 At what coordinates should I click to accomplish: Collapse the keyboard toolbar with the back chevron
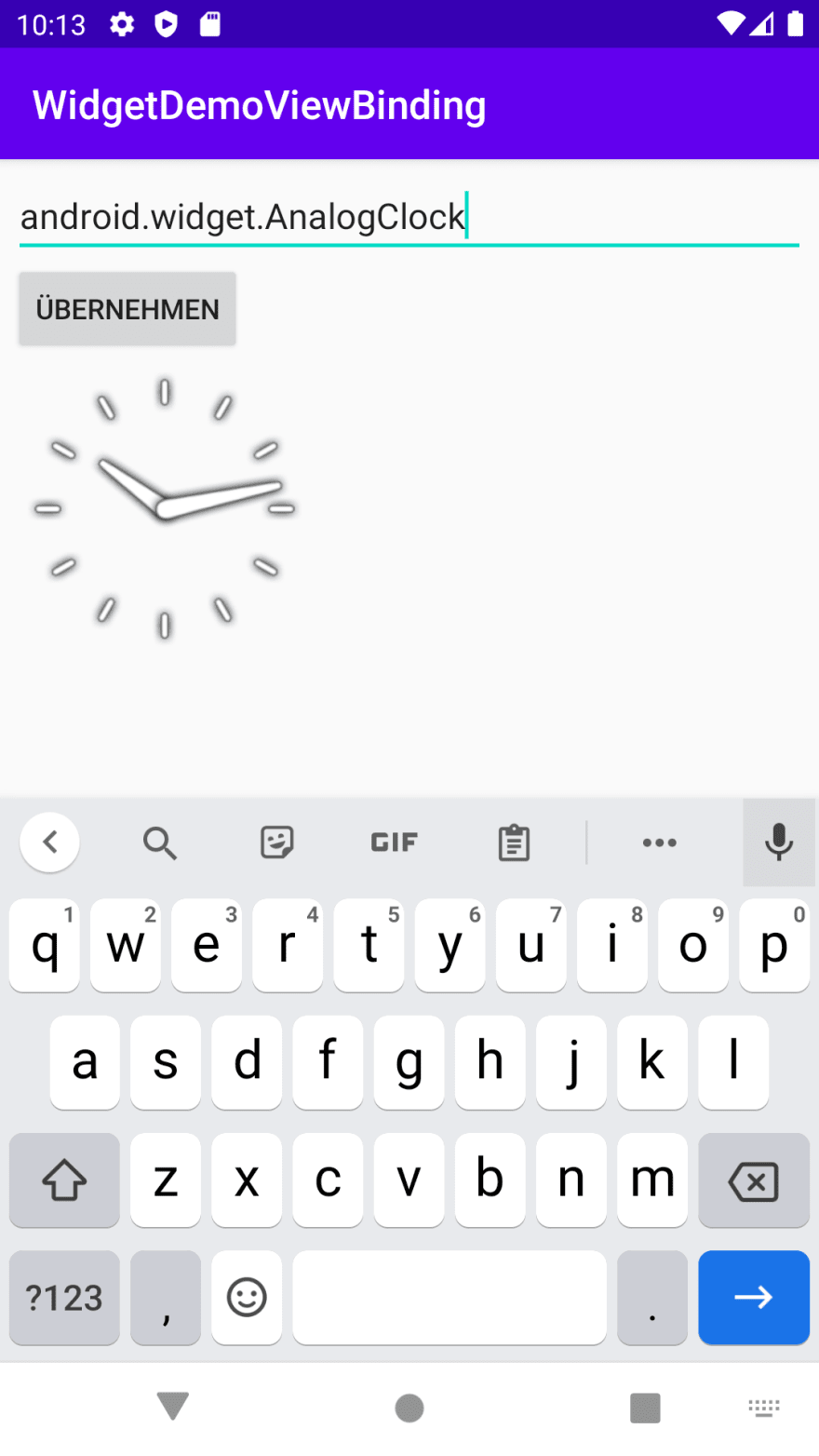point(49,843)
